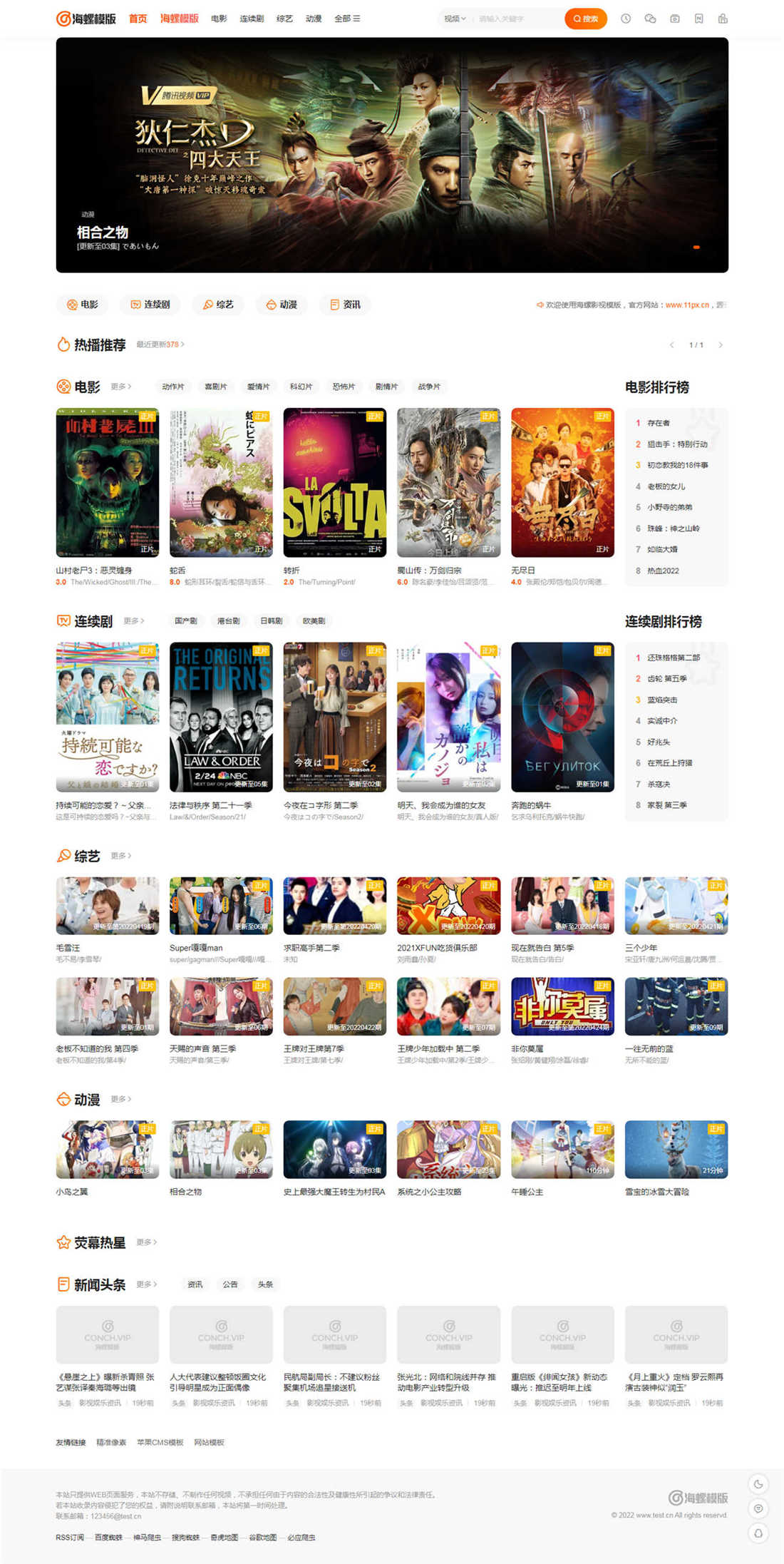Open the variety show 非你莫属
This screenshot has height=1564, width=784.
coord(562,1006)
